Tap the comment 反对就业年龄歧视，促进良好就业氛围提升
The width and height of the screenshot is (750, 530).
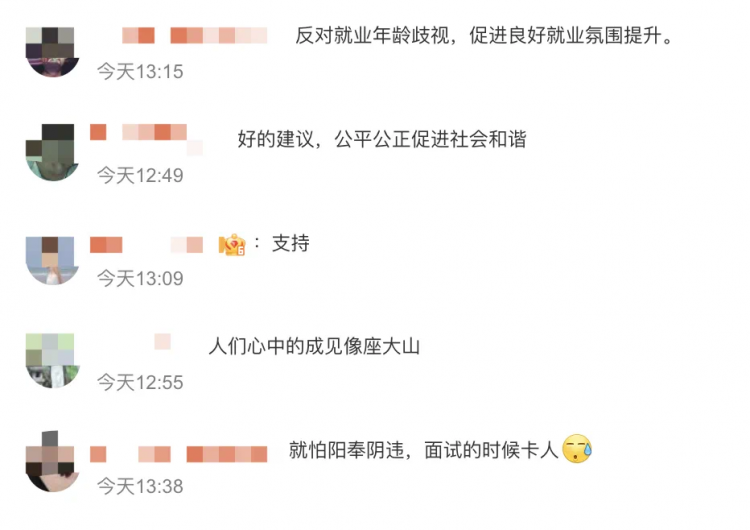(484, 37)
